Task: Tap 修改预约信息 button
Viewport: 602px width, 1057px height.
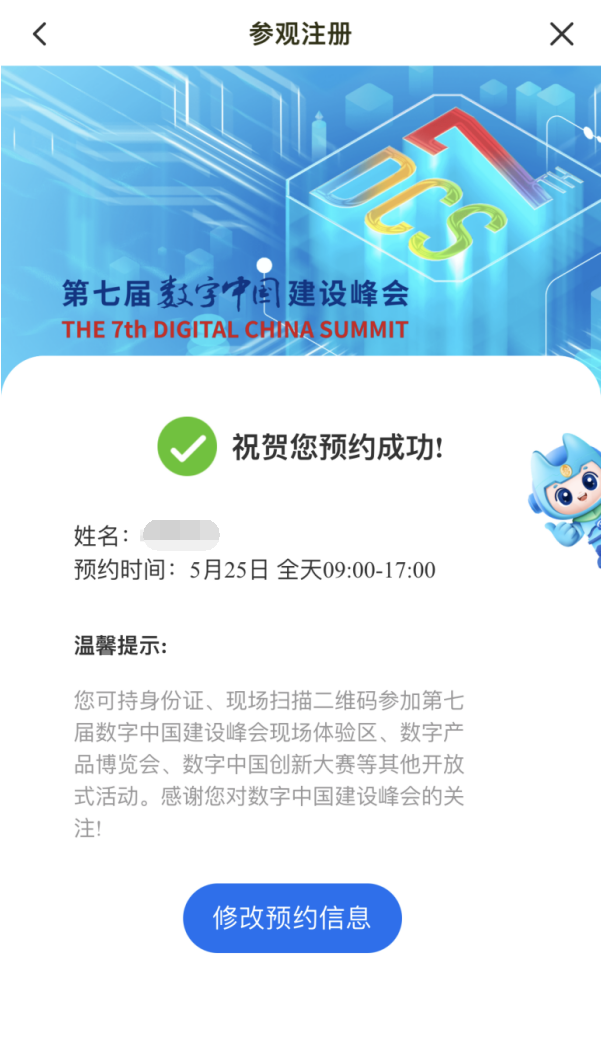Action: (x=292, y=918)
